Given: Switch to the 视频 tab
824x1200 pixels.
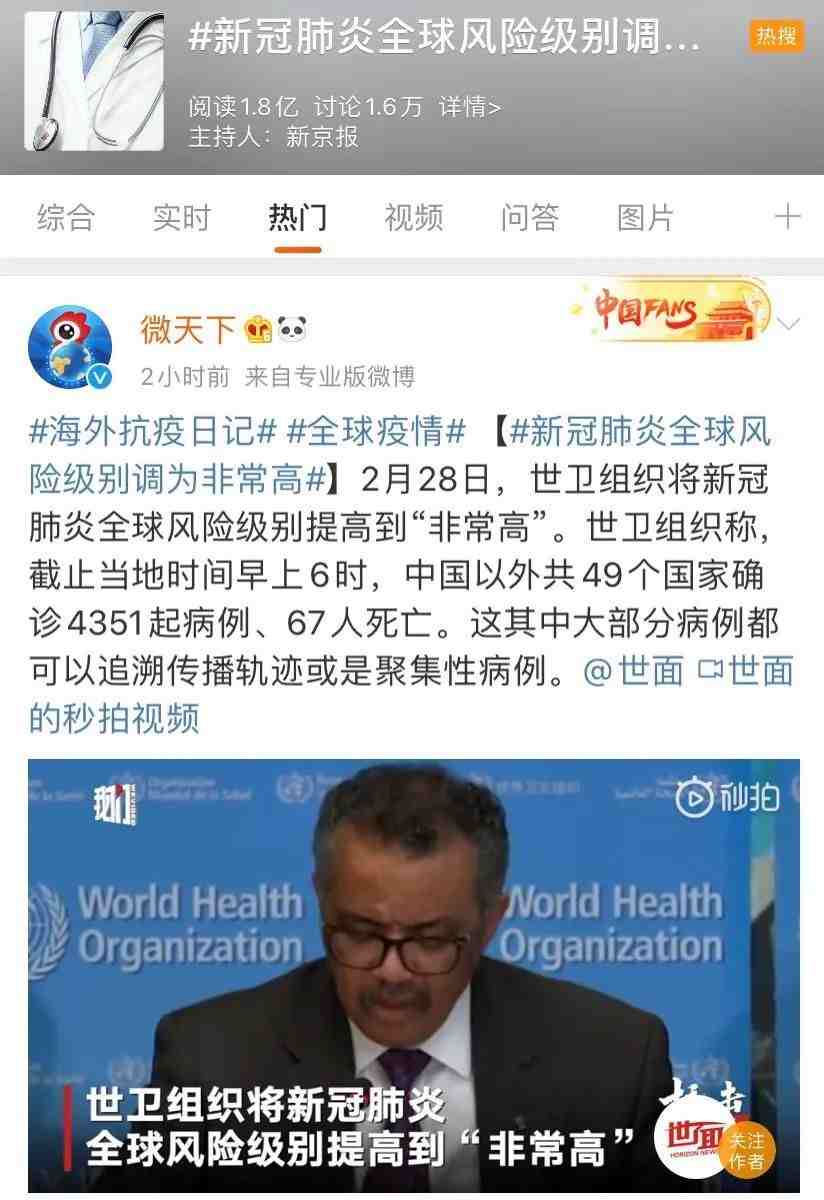Looking at the screenshot, I should (413, 217).
